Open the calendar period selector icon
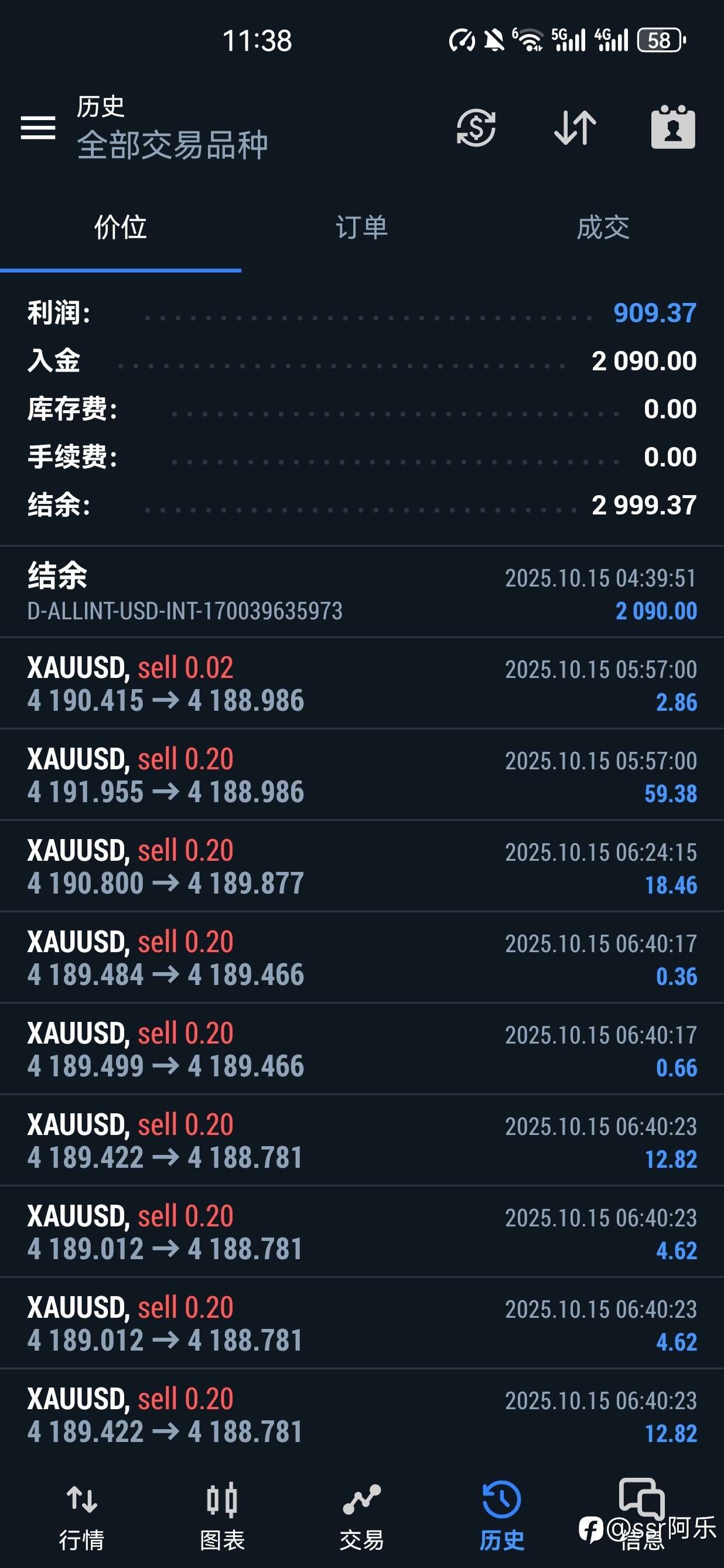The width and height of the screenshot is (724, 1568). click(x=672, y=128)
